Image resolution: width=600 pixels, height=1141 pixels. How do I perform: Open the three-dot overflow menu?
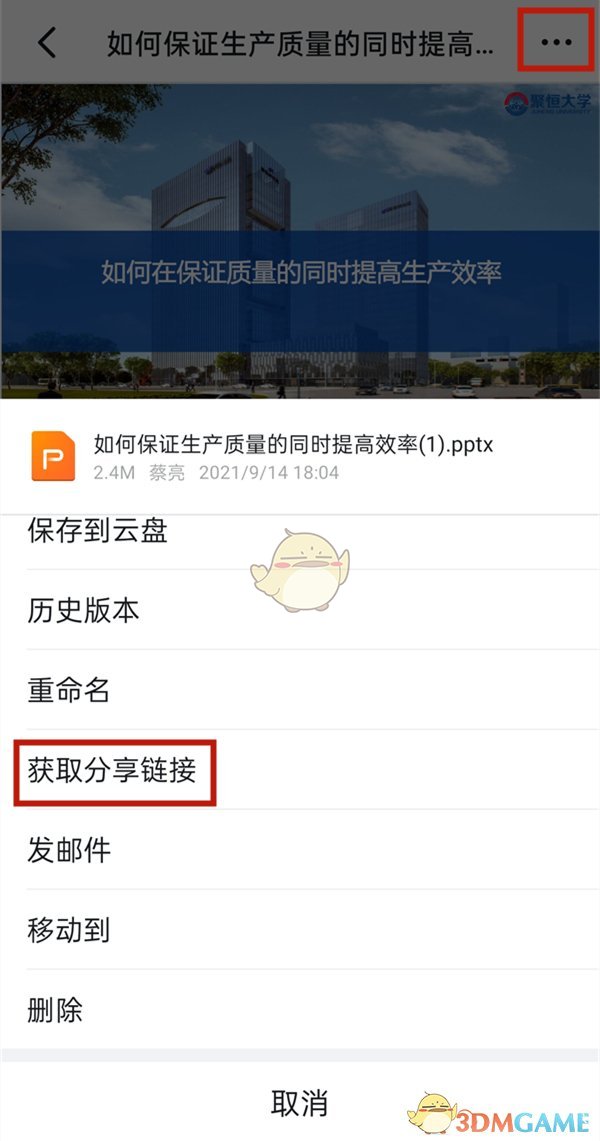[x=556, y=43]
